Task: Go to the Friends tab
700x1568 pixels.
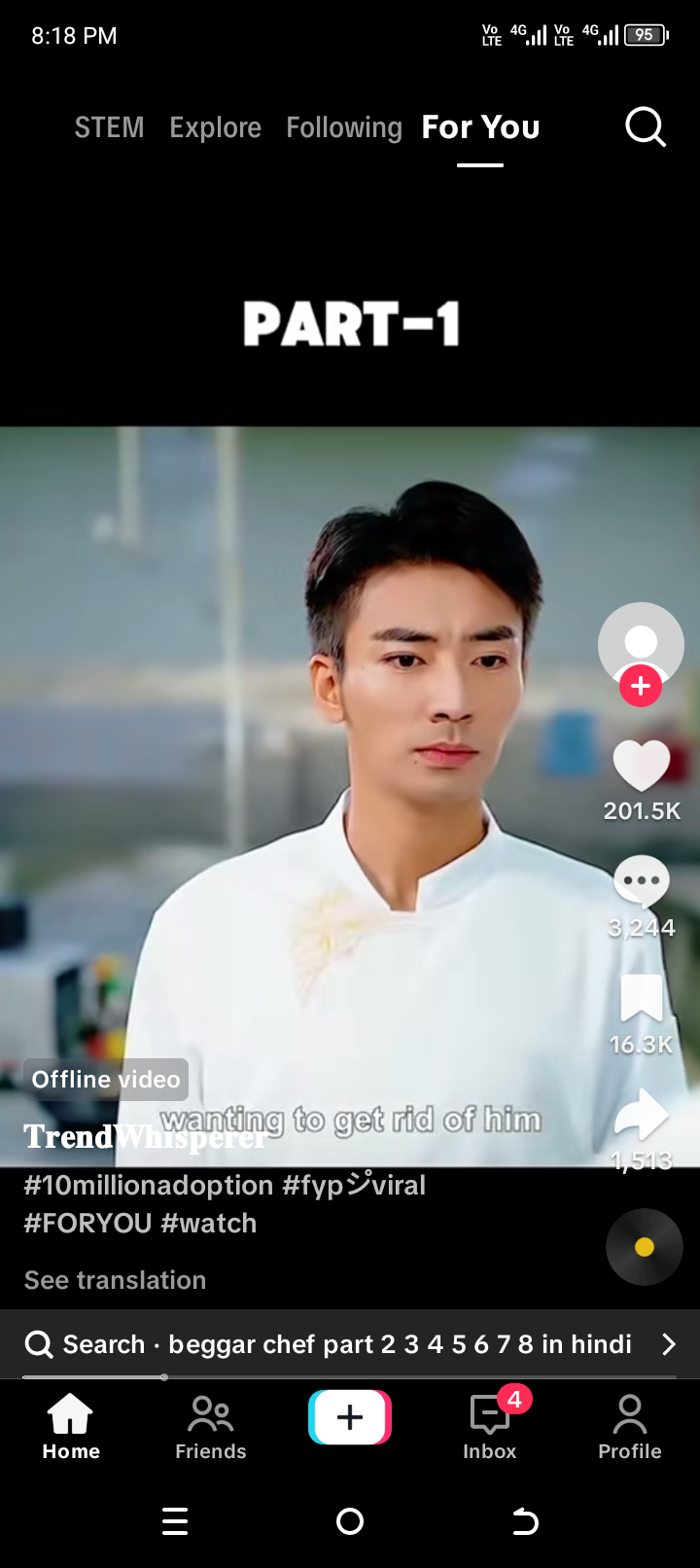Action: click(x=210, y=1427)
